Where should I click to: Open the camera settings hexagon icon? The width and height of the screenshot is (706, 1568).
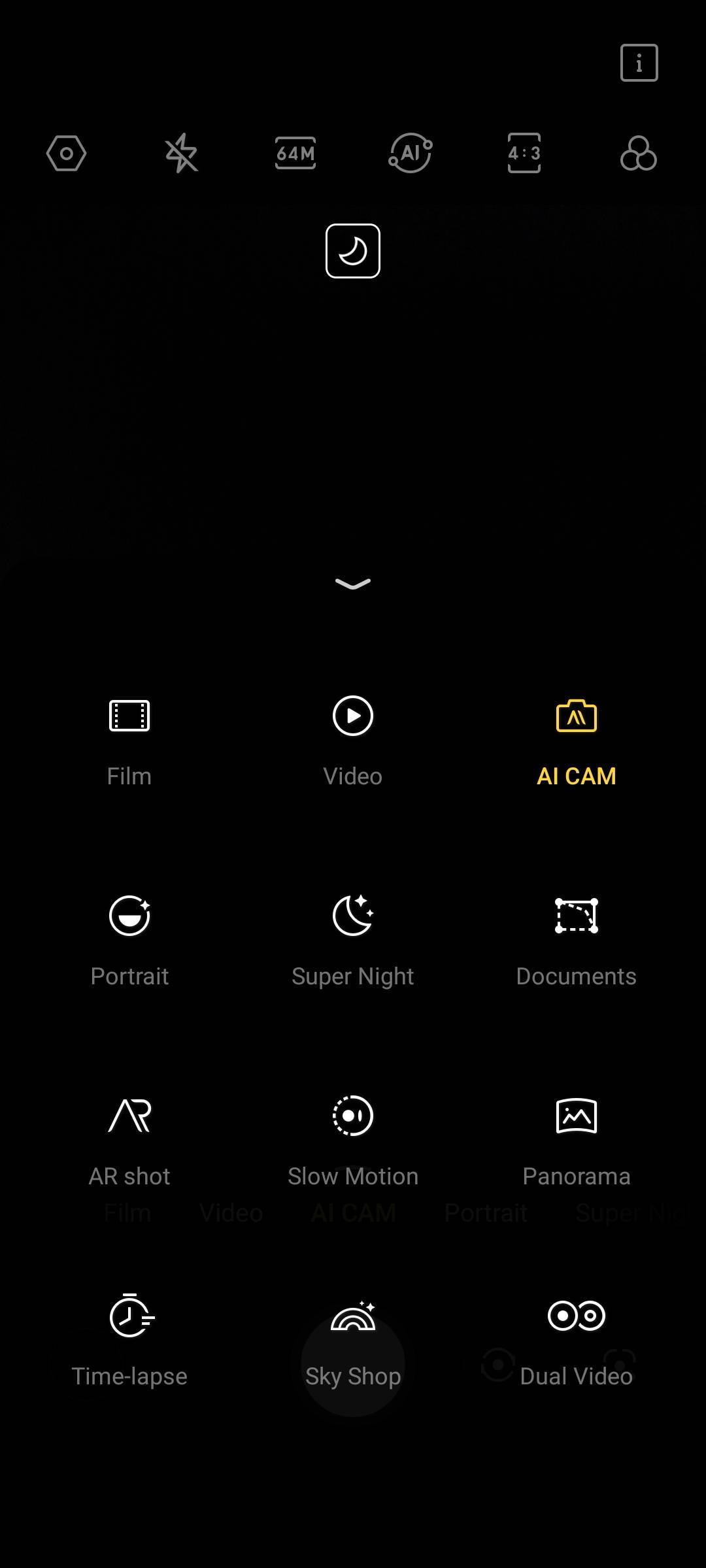coord(66,154)
